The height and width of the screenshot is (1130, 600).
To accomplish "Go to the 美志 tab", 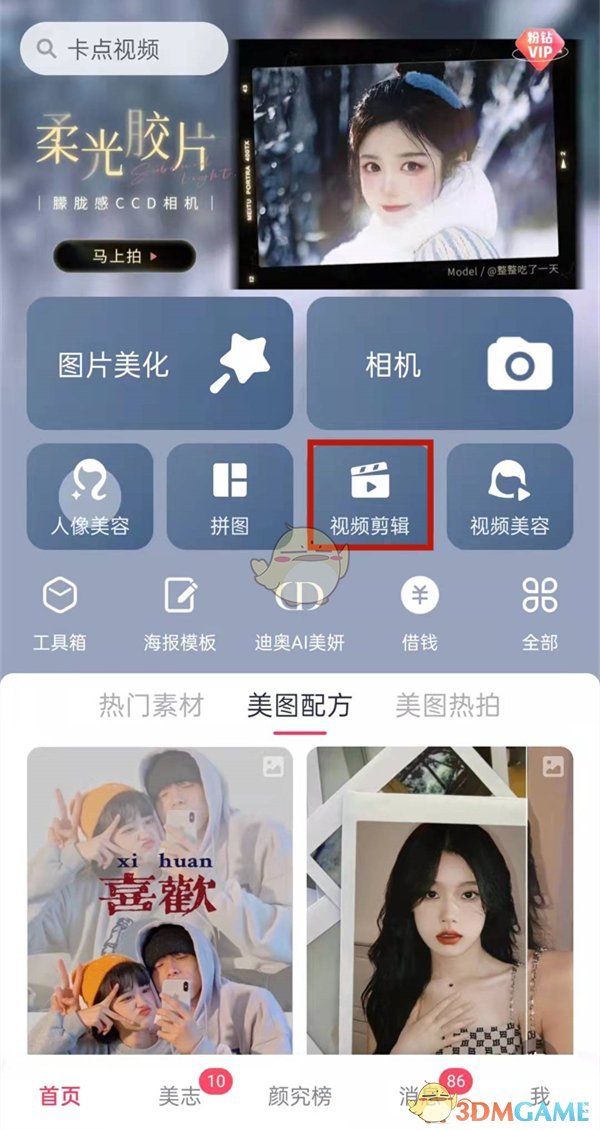I will click(x=180, y=1095).
